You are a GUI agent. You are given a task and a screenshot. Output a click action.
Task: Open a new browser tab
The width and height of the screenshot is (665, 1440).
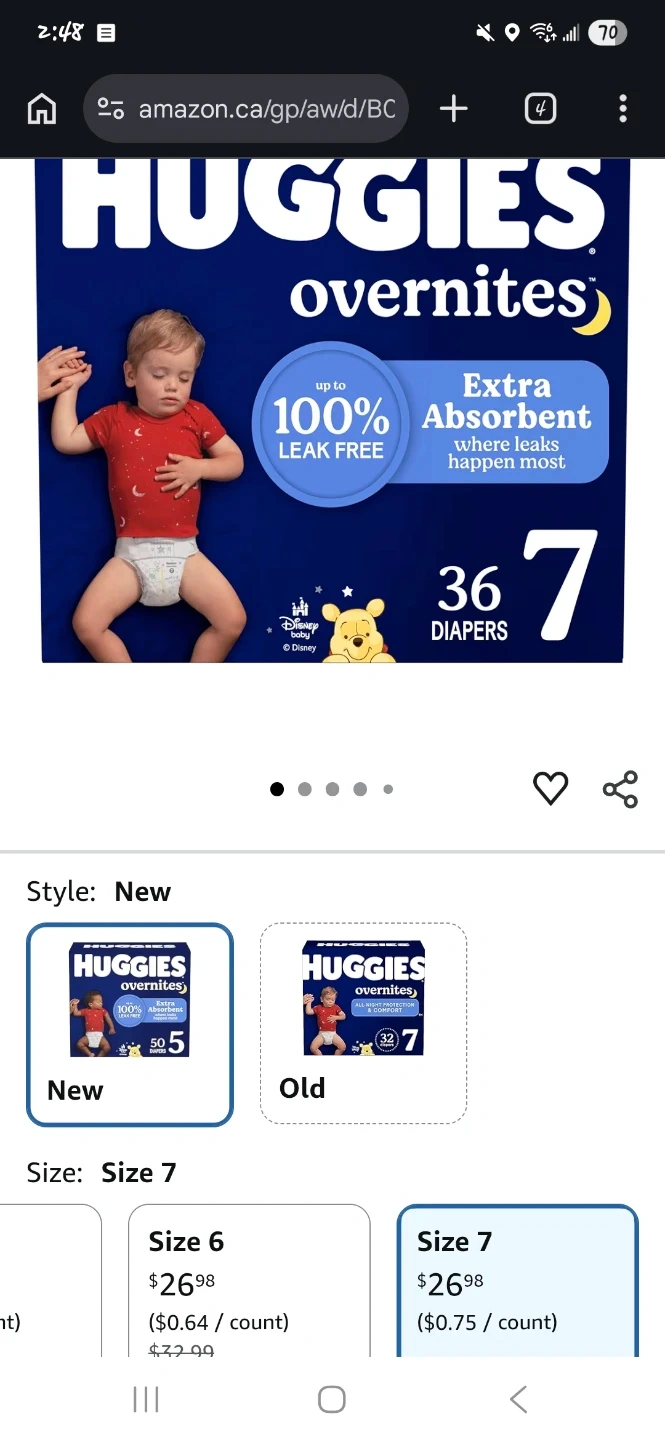coord(453,108)
